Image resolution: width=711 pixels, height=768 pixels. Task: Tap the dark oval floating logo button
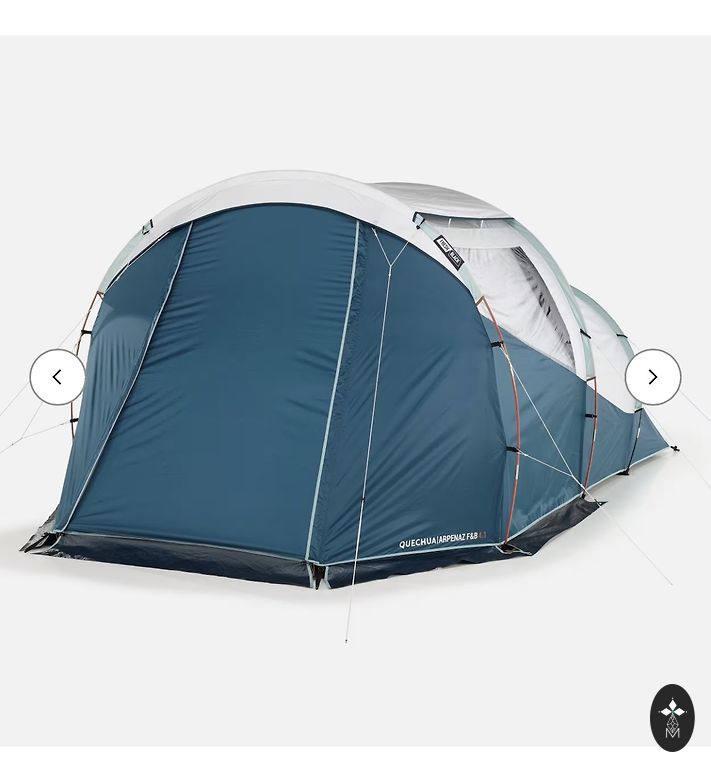coord(672,717)
